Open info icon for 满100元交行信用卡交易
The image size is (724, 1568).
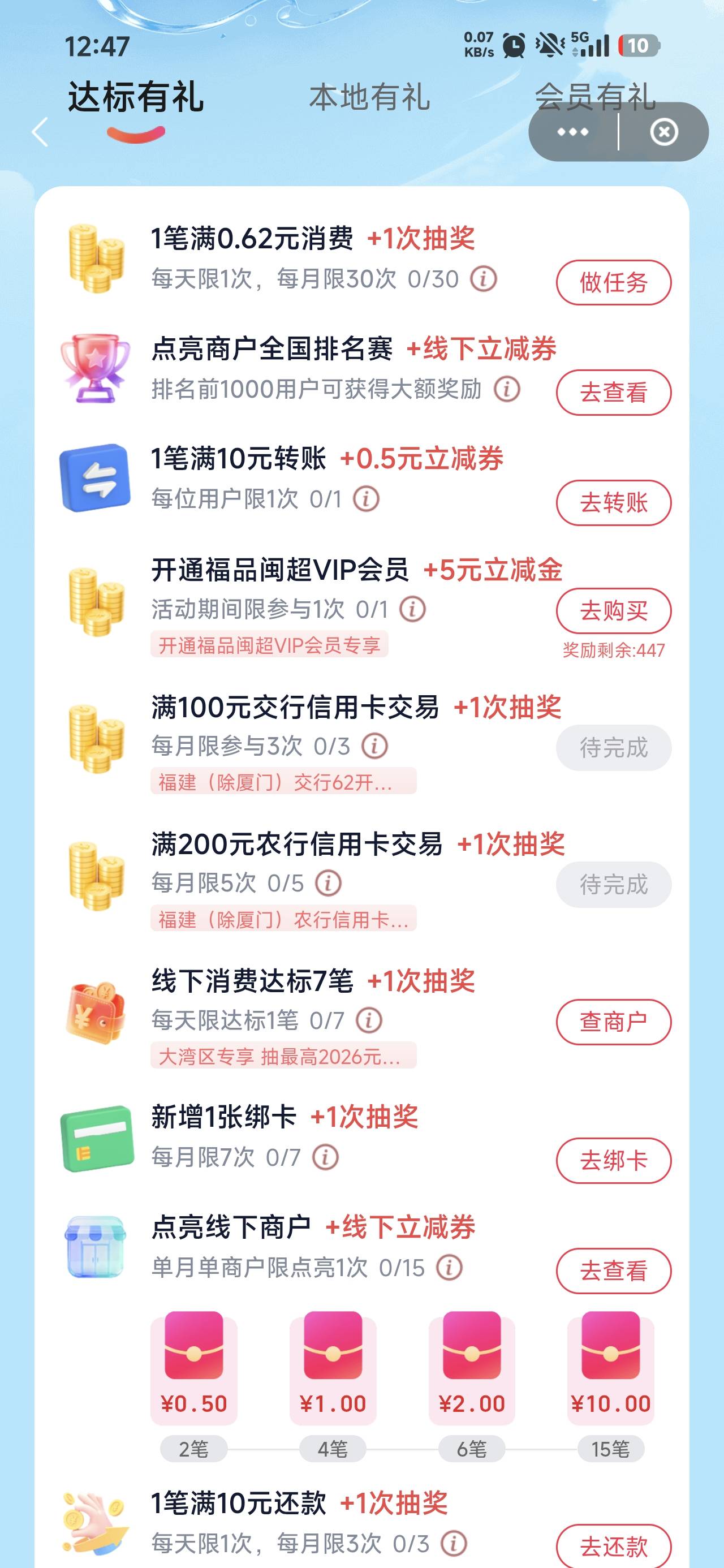click(375, 746)
